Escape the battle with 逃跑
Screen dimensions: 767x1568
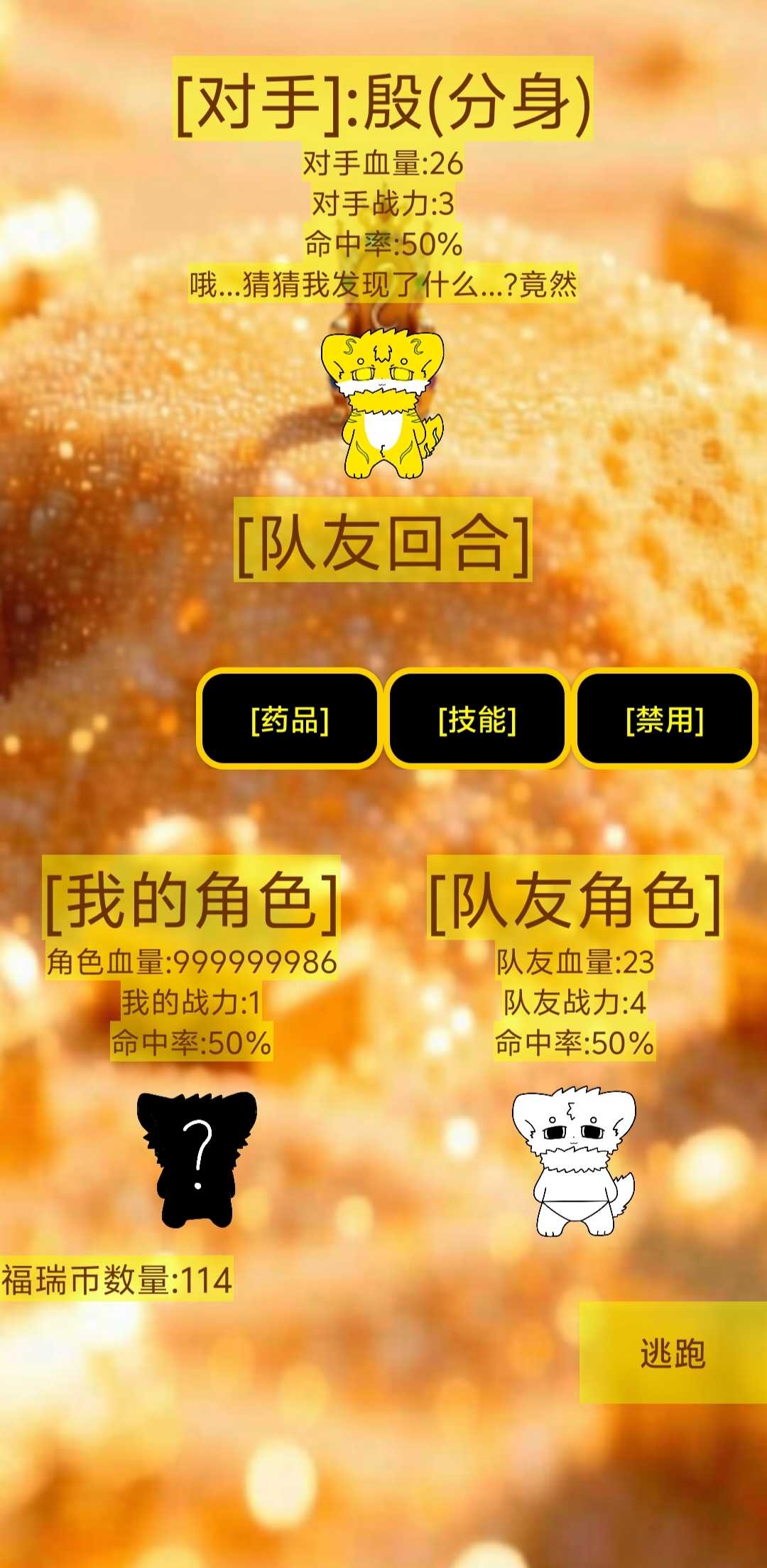(672, 1352)
